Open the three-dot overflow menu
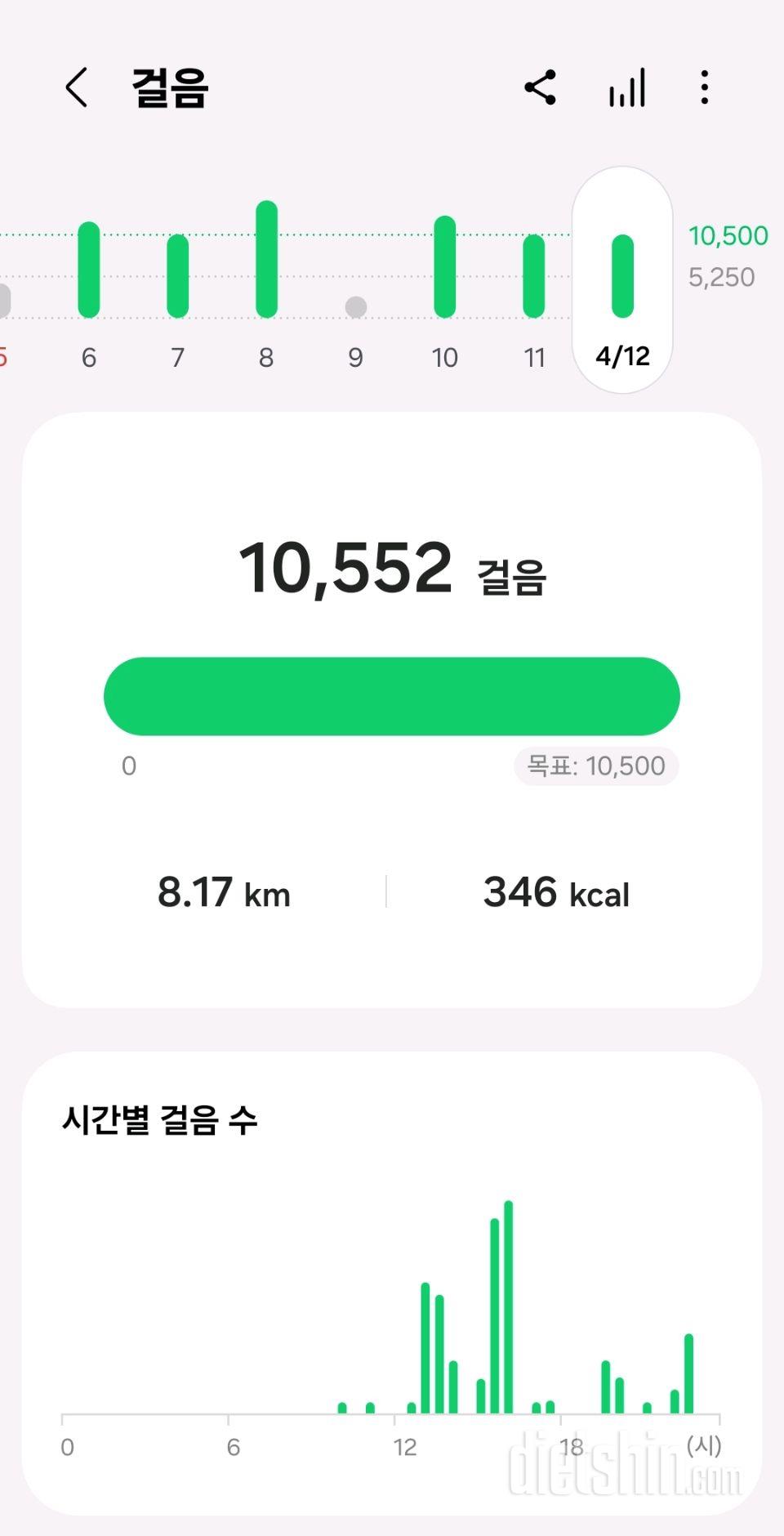 (704, 87)
